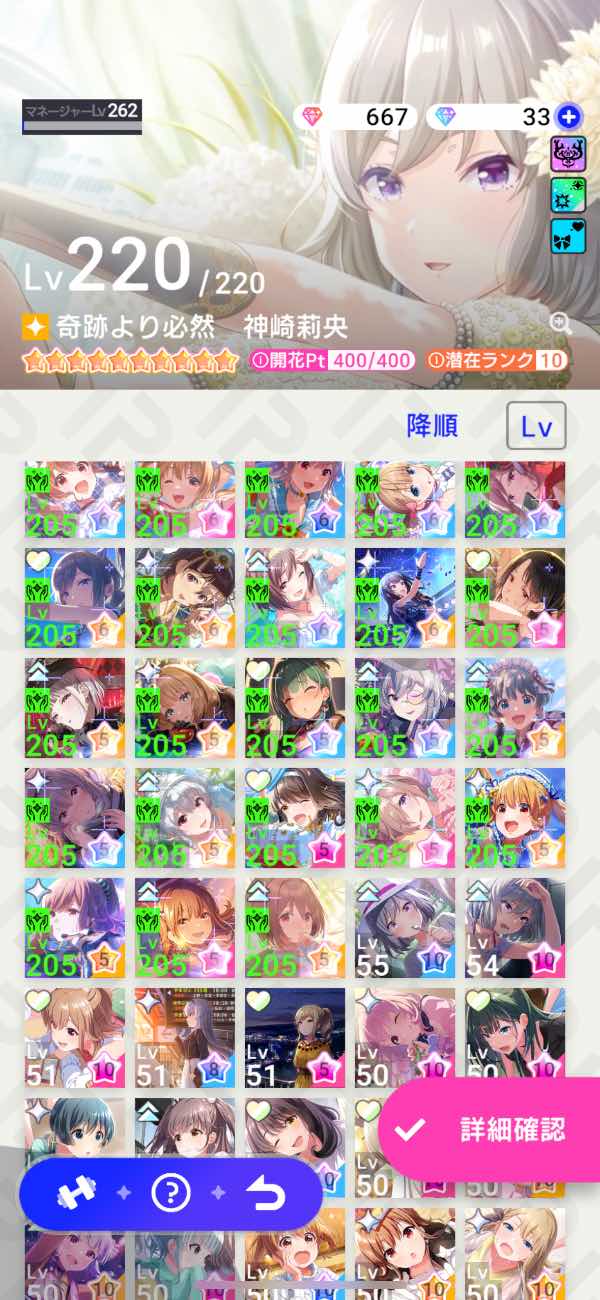Open the dumbbell training icon

pyautogui.click(x=74, y=1193)
